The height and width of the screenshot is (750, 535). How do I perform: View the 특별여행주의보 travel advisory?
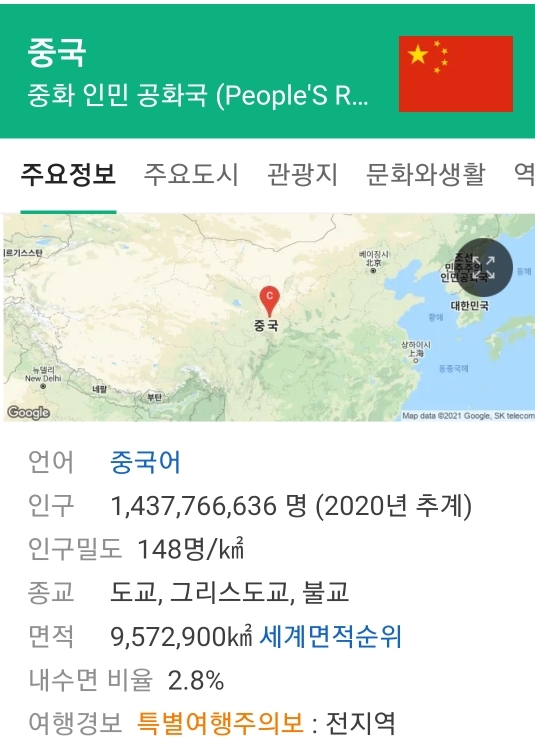tap(220, 723)
